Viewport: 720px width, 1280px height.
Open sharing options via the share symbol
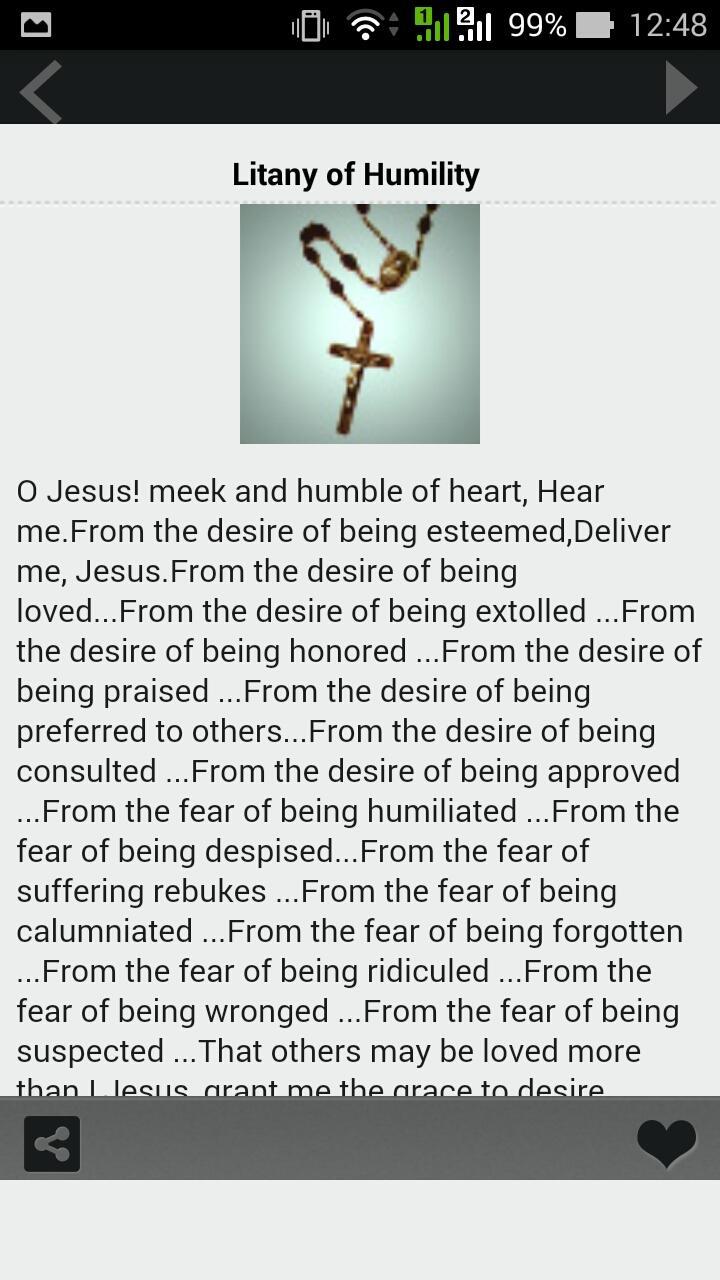(x=51, y=1143)
